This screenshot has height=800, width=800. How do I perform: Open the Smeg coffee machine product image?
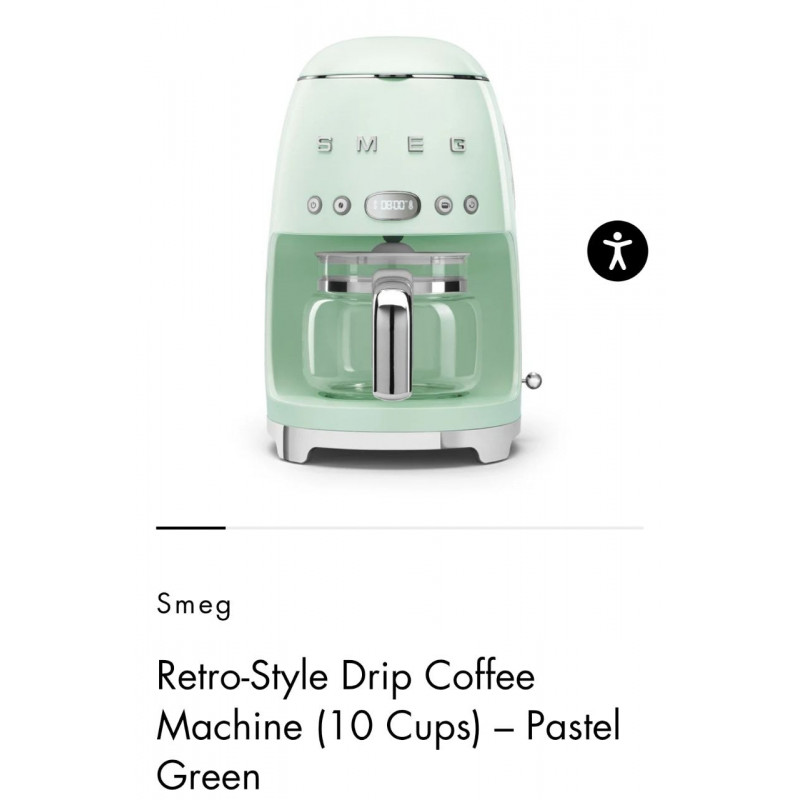pos(398,260)
